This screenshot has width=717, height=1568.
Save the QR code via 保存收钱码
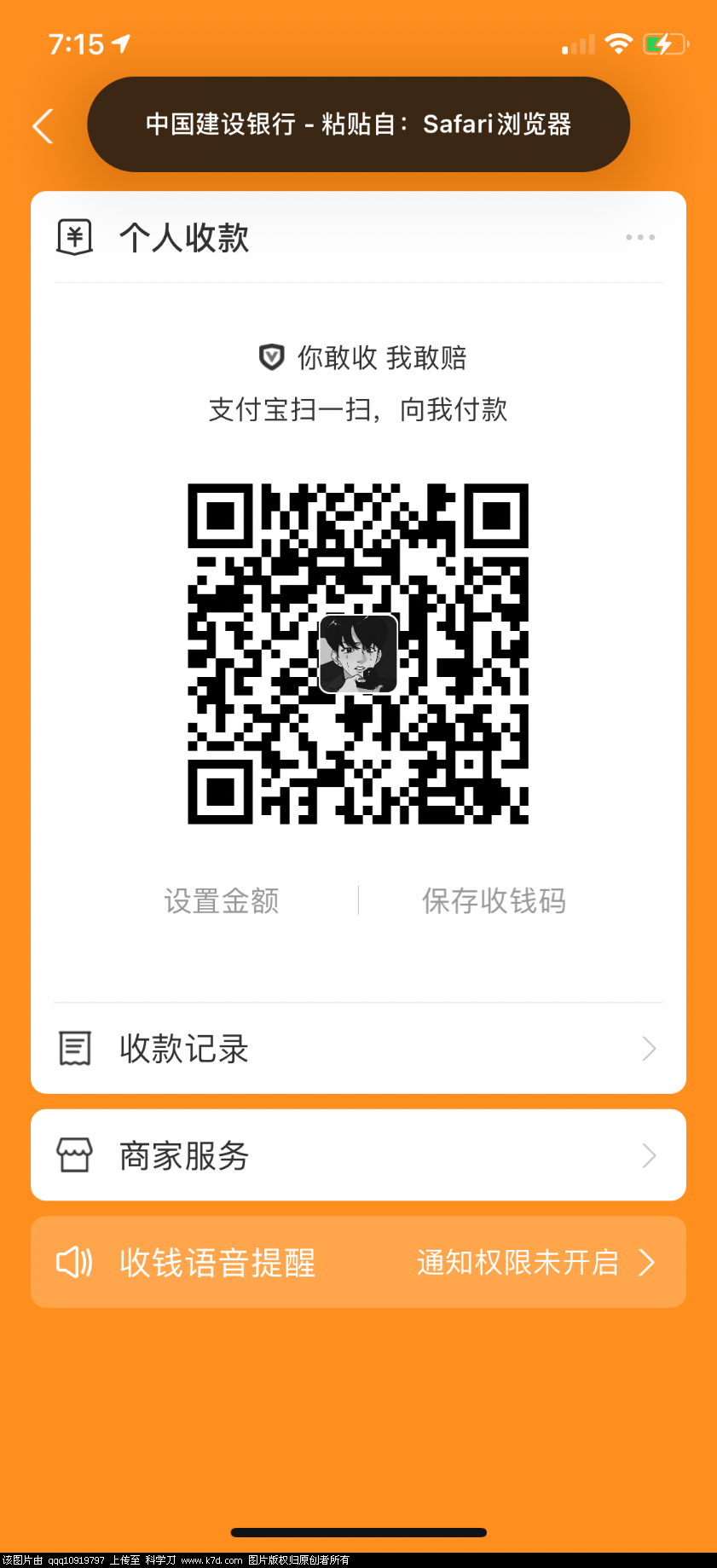pos(494,900)
